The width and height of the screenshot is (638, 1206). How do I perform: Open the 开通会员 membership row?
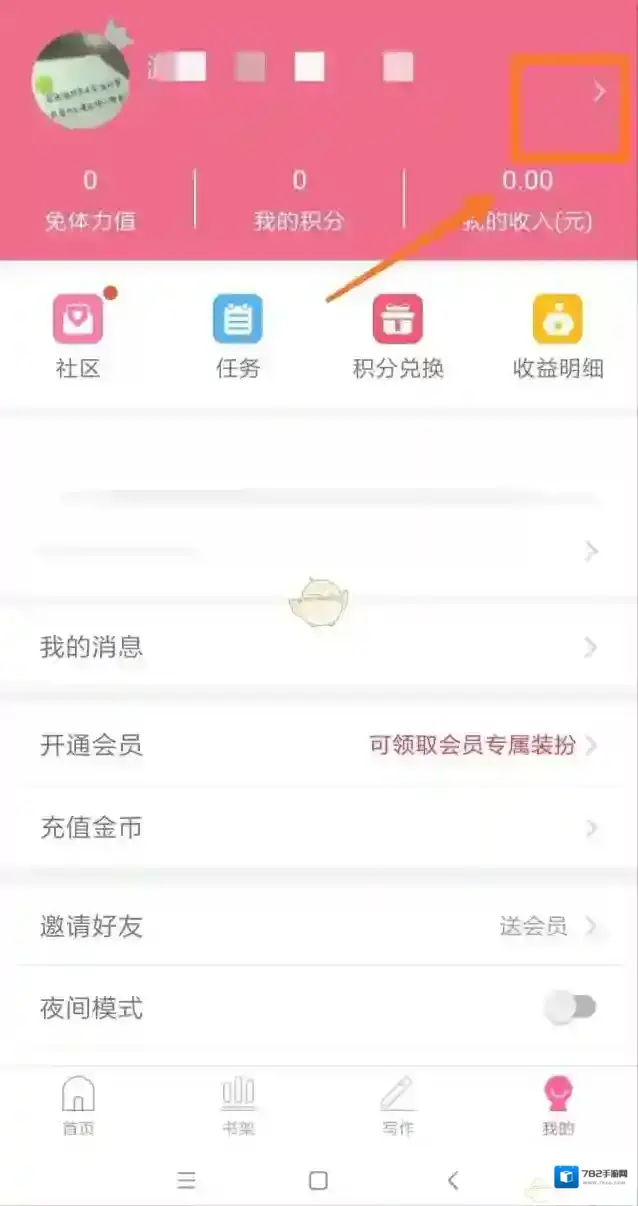click(x=319, y=745)
